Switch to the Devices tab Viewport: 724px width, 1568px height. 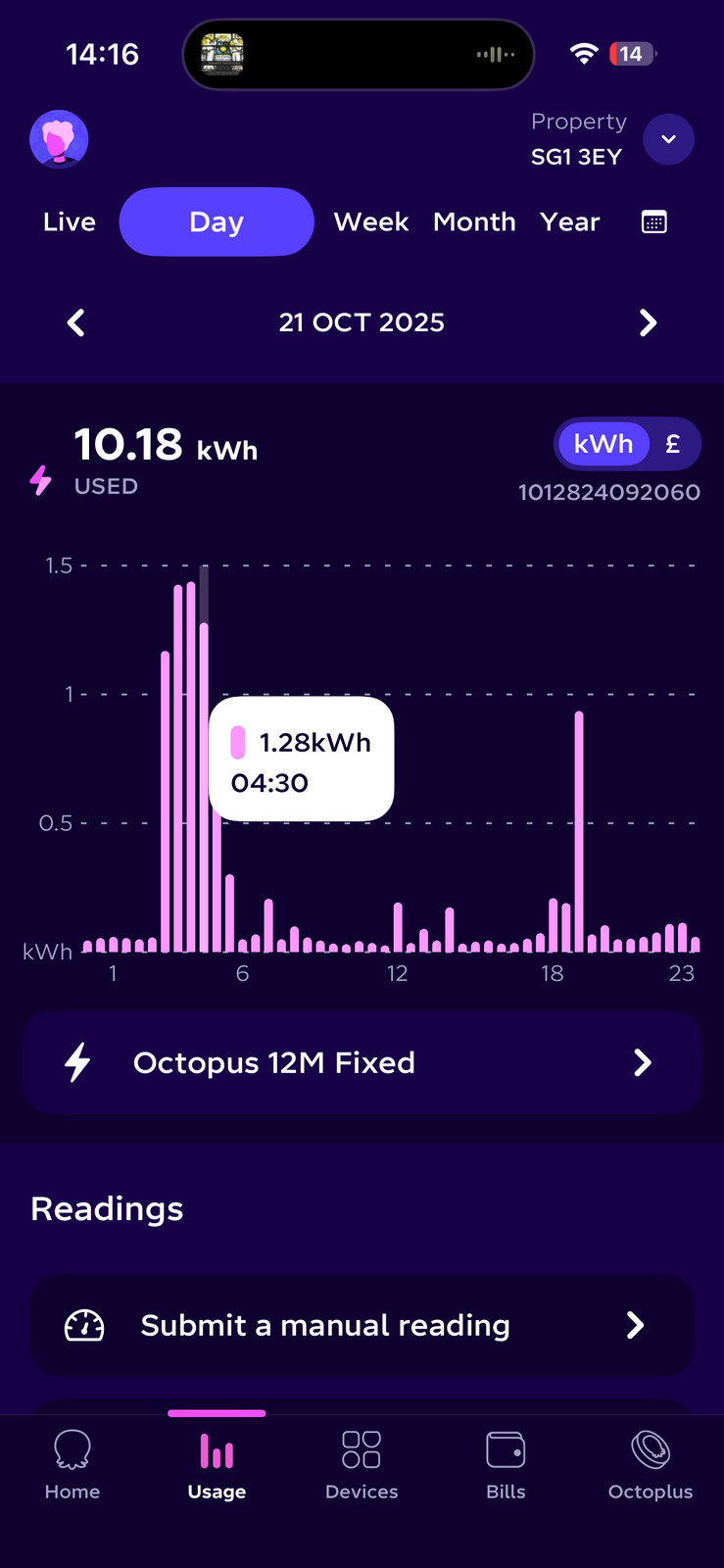(362, 1464)
